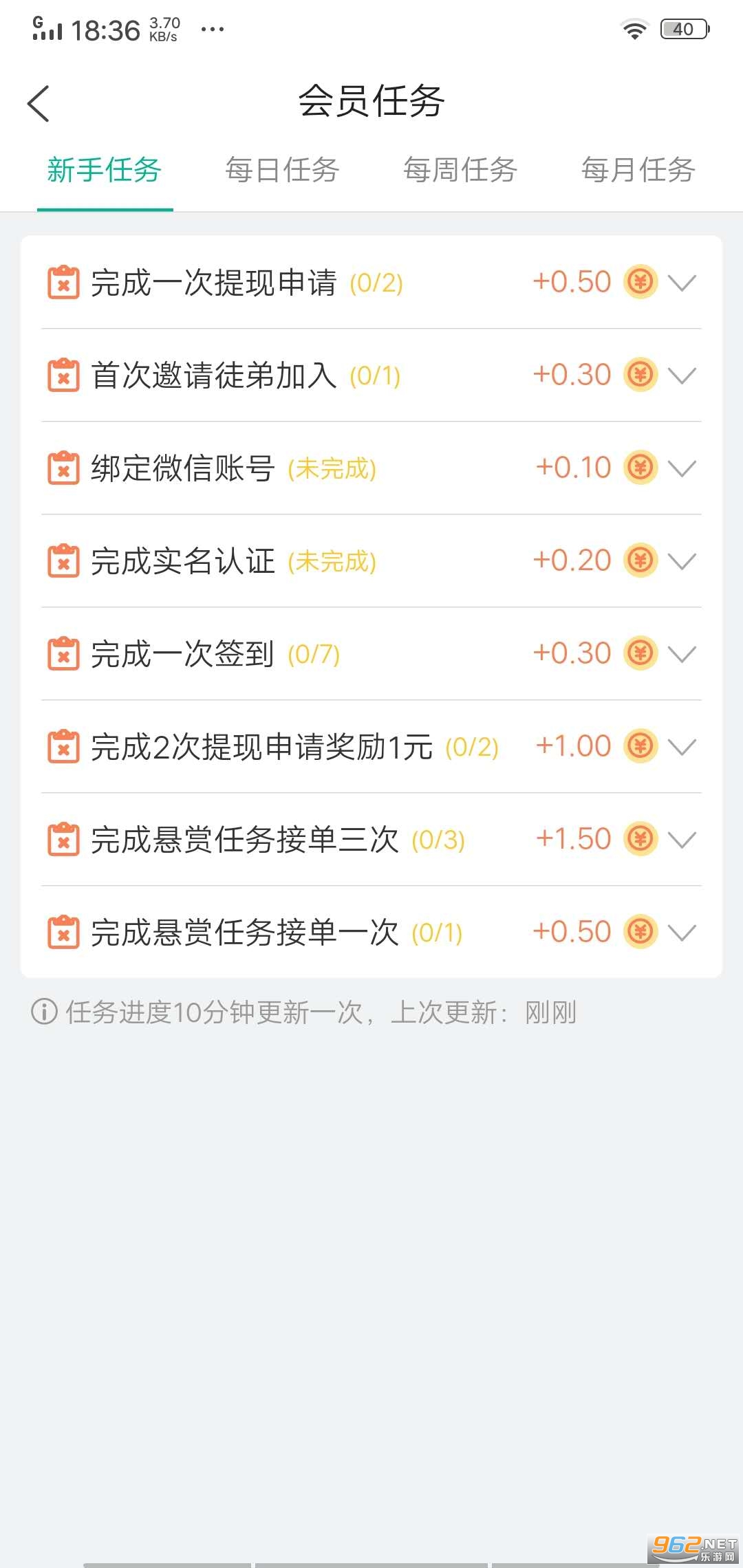The width and height of the screenshot is (743, 1568).
Task: Switch to the 每周任务 tab
Action: 460,171
